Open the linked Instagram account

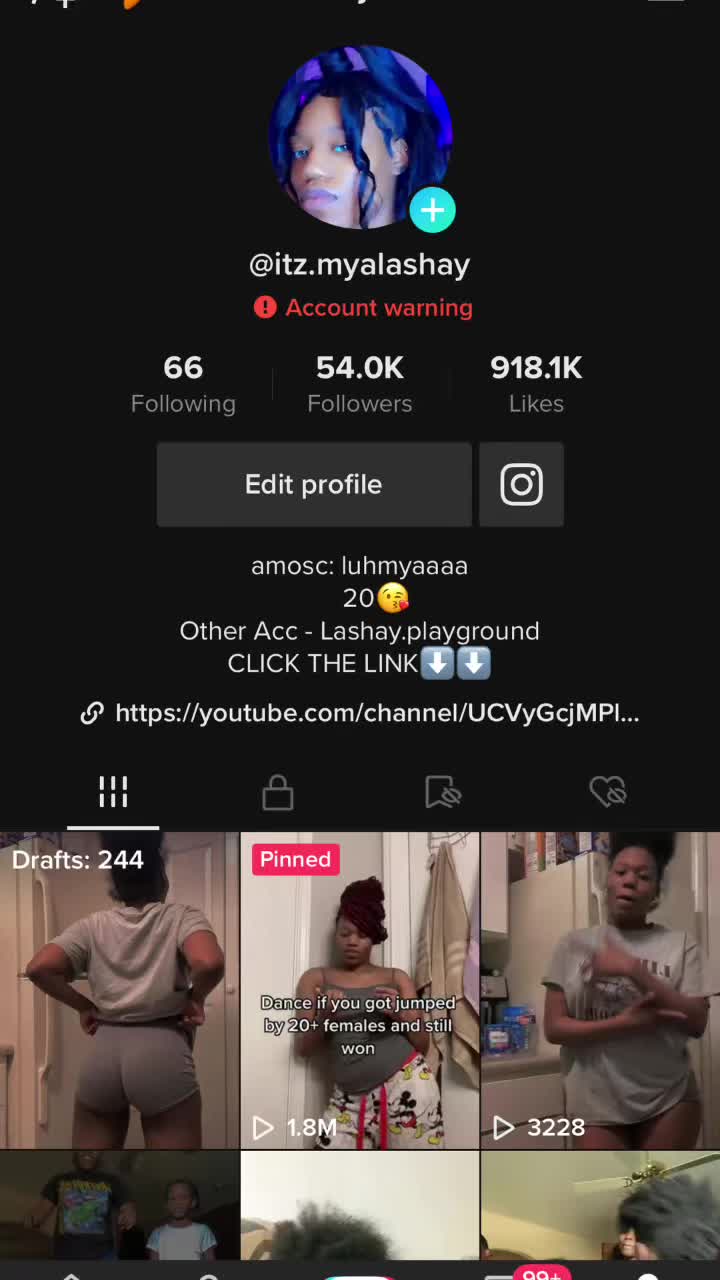(x=521, y=485)
